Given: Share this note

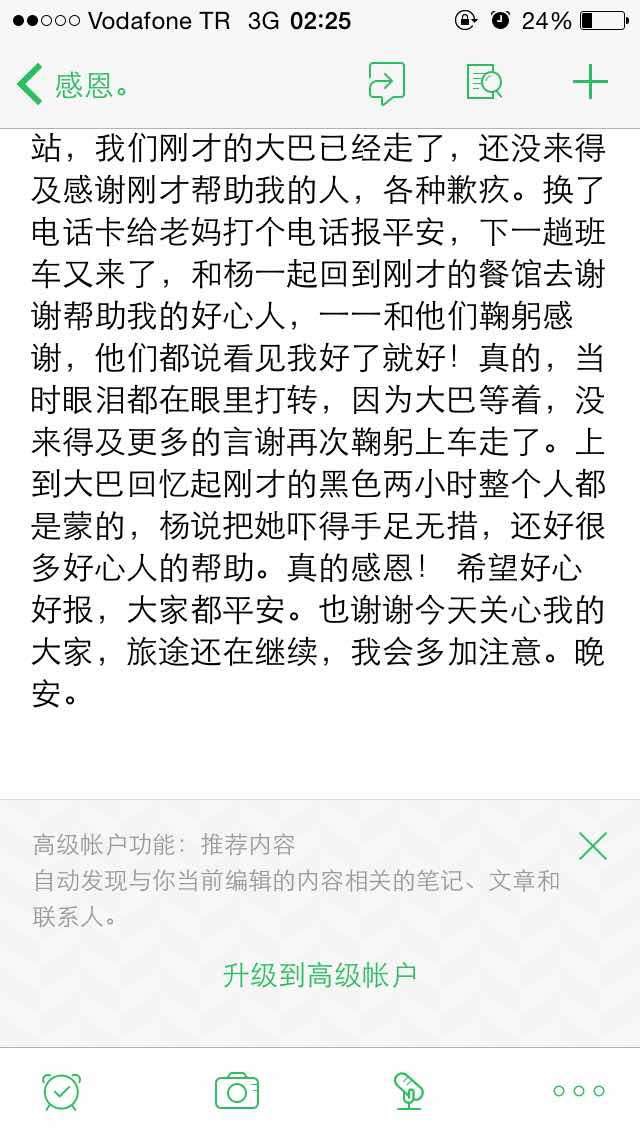Looking at the screenshot, I should (386, 83).
